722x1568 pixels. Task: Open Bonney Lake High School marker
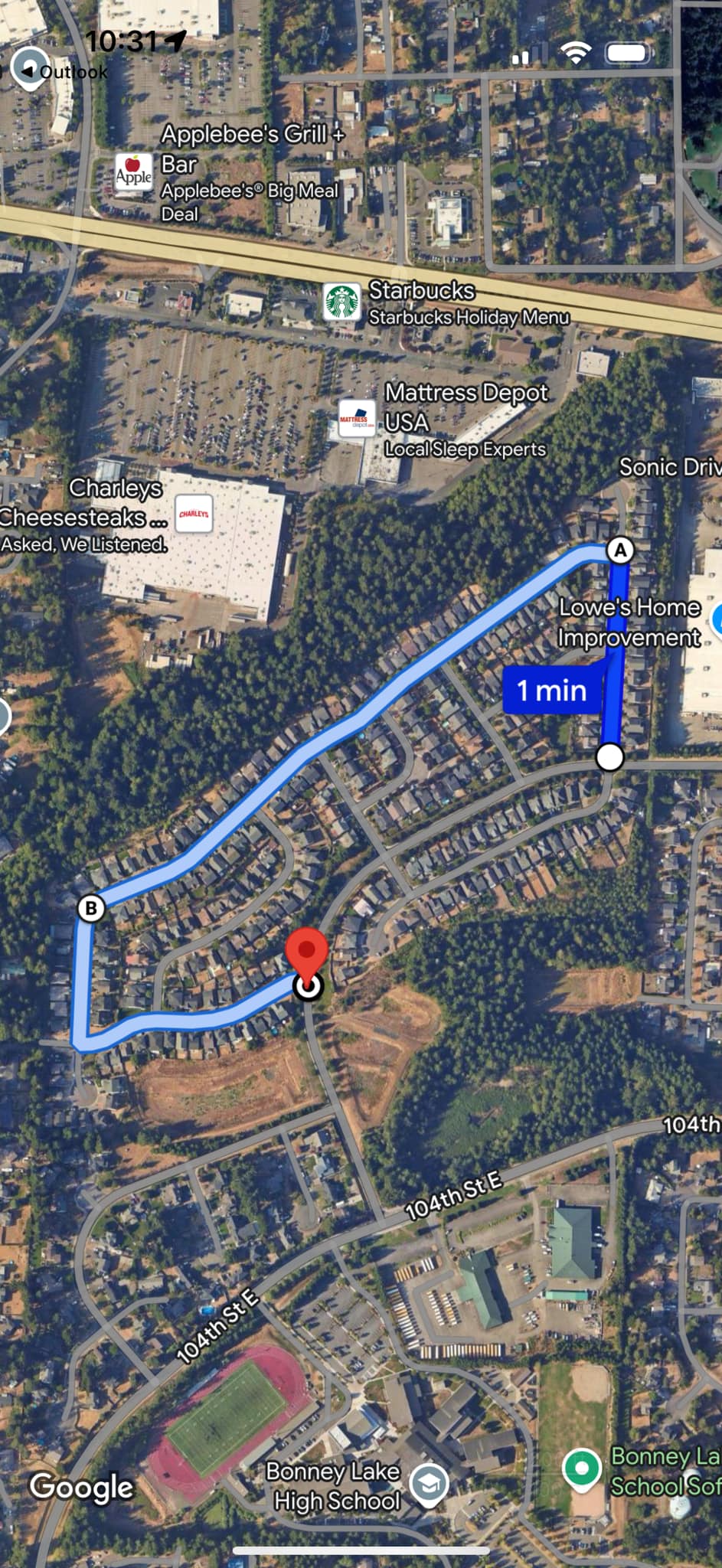click(x=429, y=1485)
